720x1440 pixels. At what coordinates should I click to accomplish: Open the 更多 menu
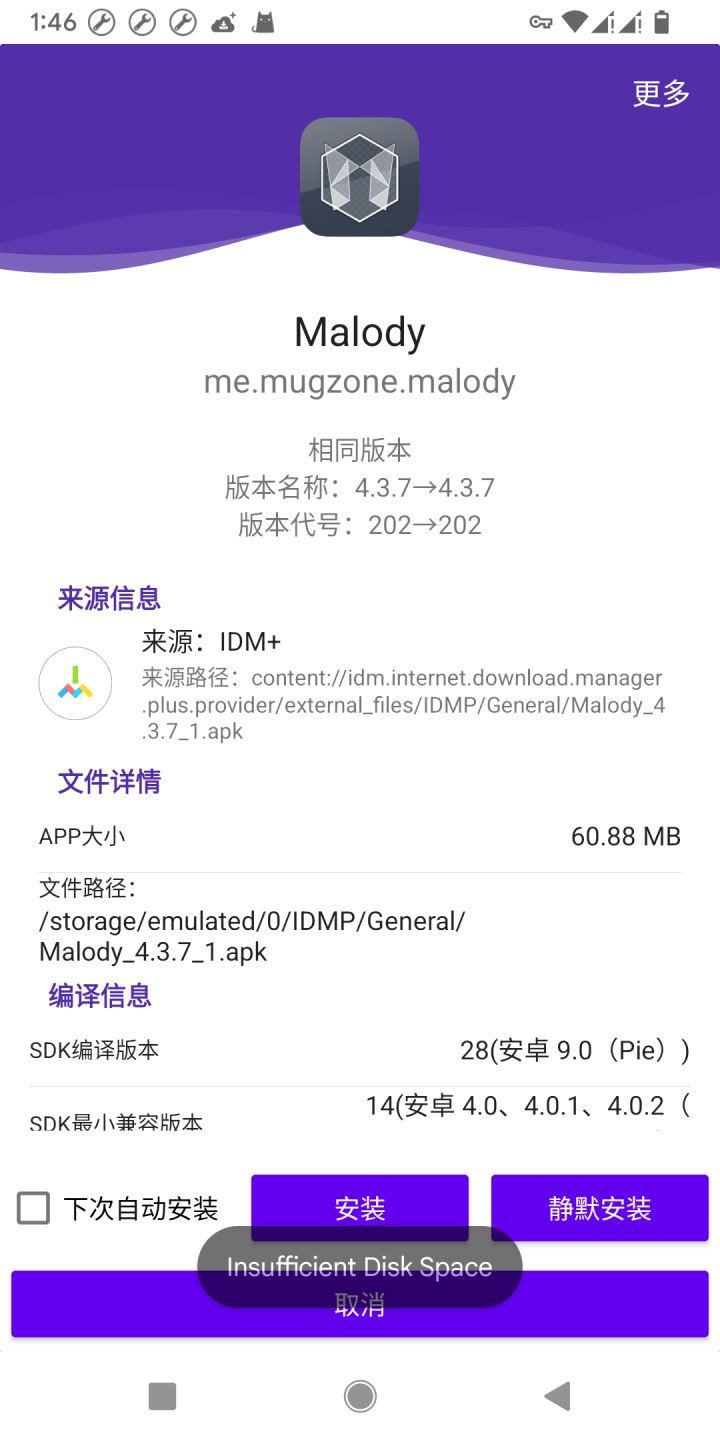[x=661, y=94]
